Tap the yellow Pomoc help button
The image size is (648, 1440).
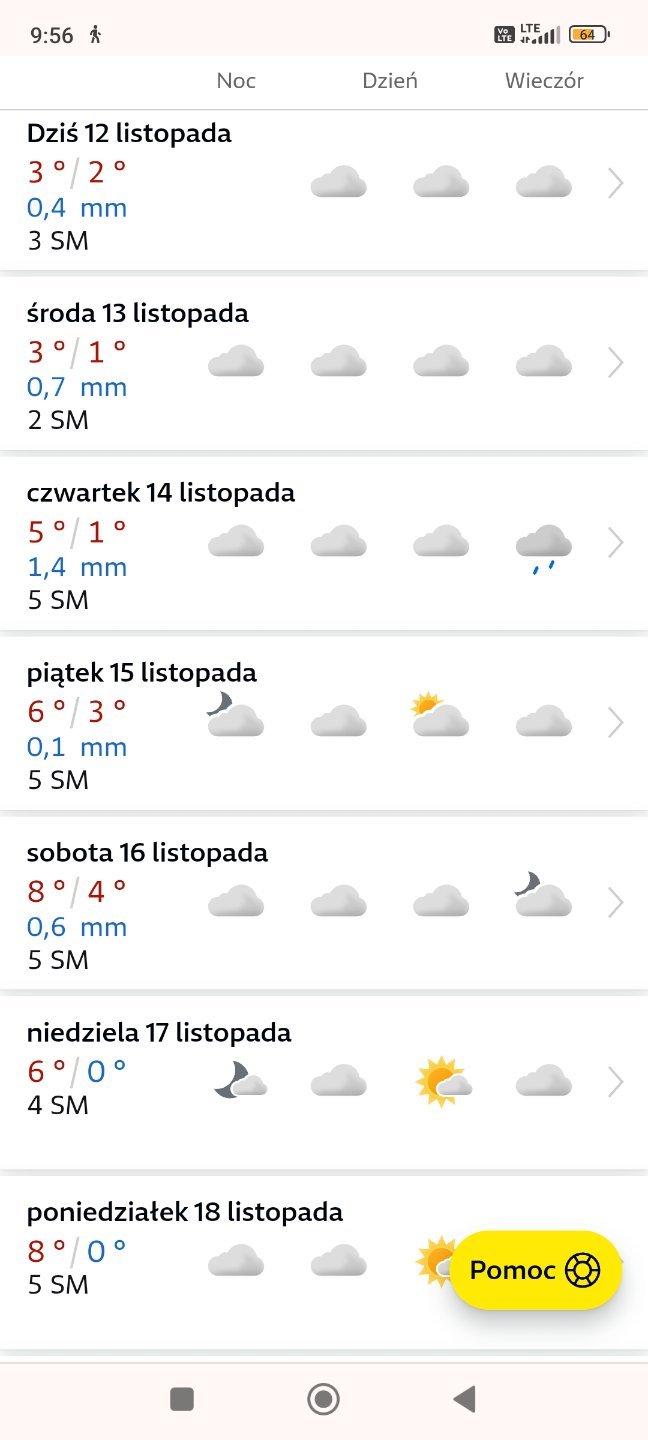[x=535, y=1270]
